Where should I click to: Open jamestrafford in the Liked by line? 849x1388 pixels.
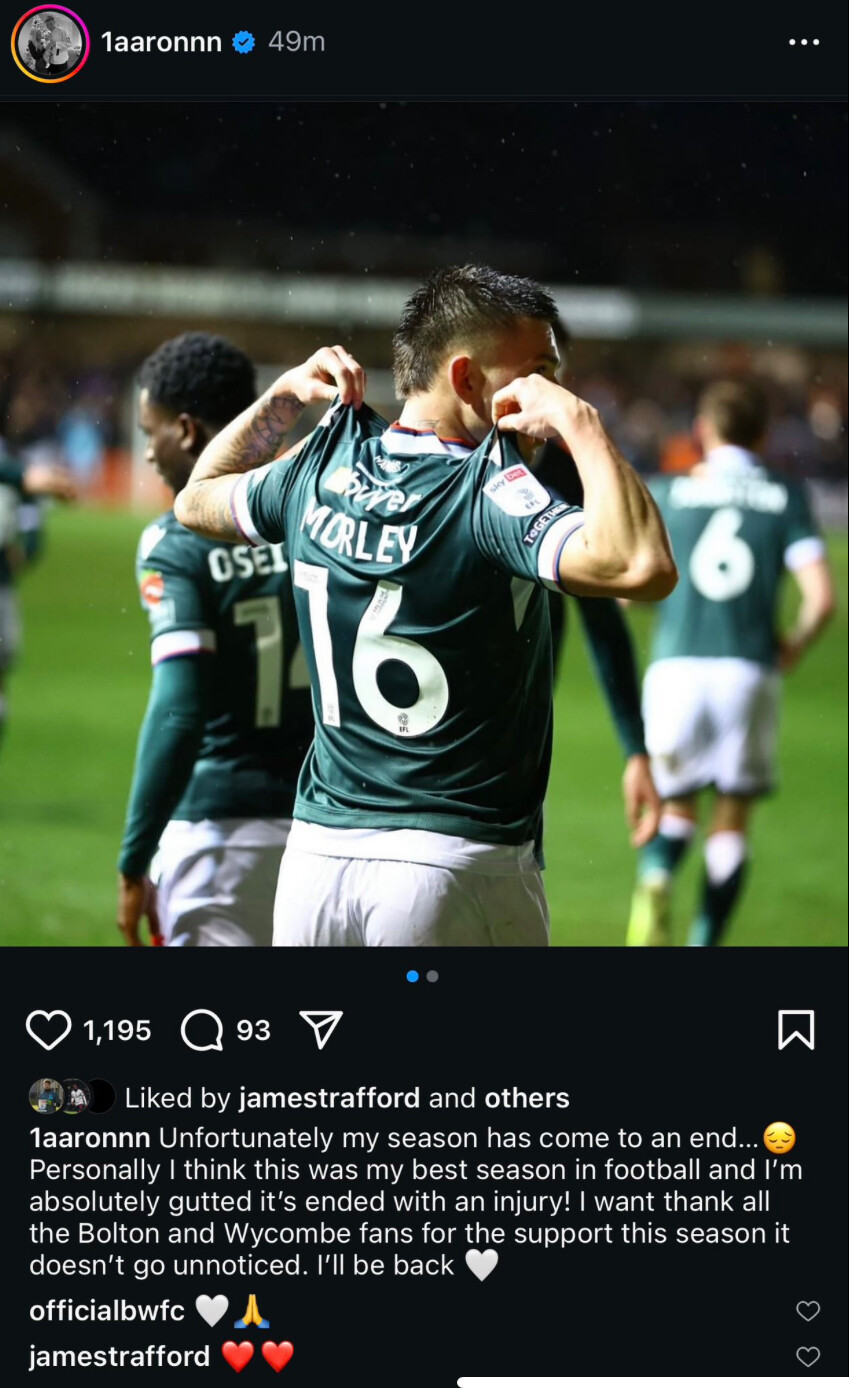click(329, 1098)
